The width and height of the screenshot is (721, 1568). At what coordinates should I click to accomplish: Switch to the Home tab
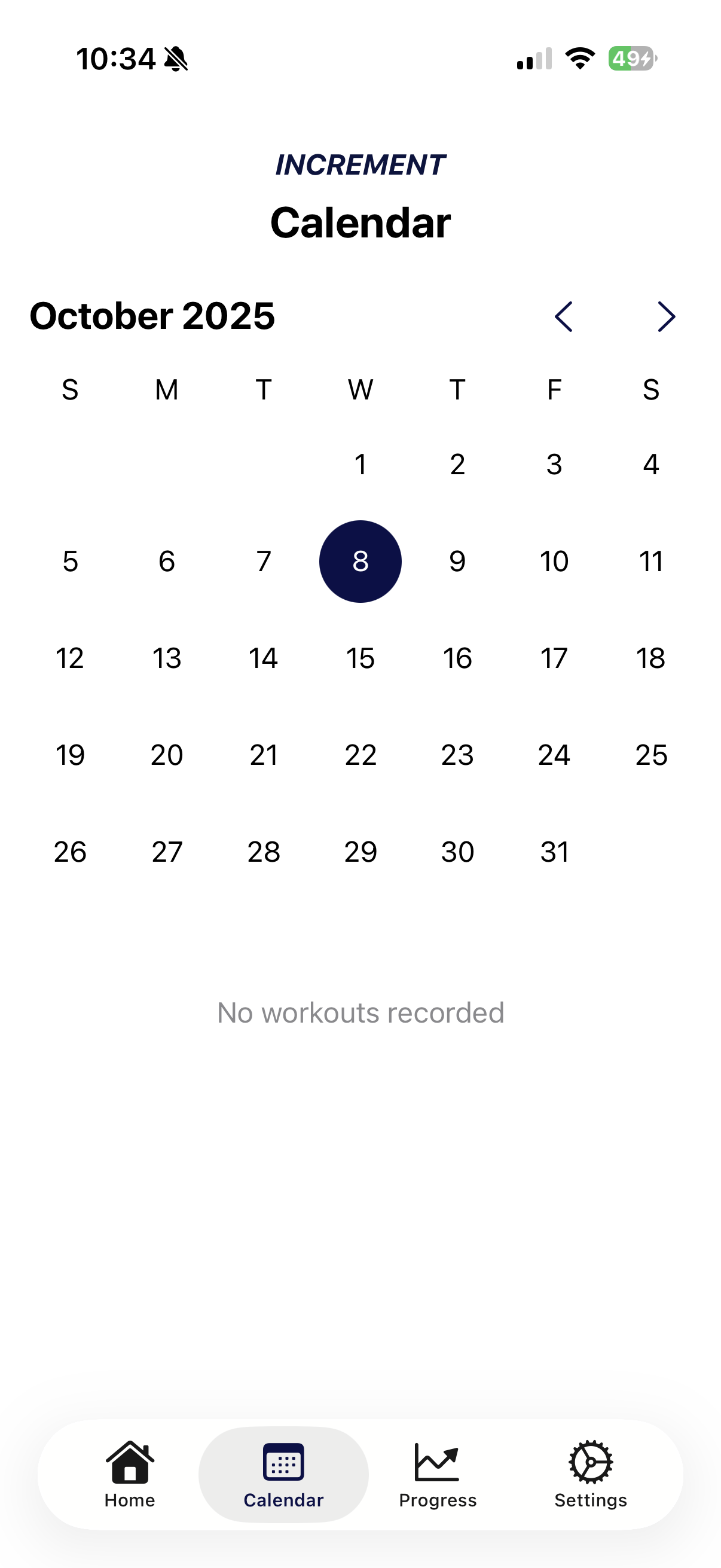click(x=130, y=1473)
